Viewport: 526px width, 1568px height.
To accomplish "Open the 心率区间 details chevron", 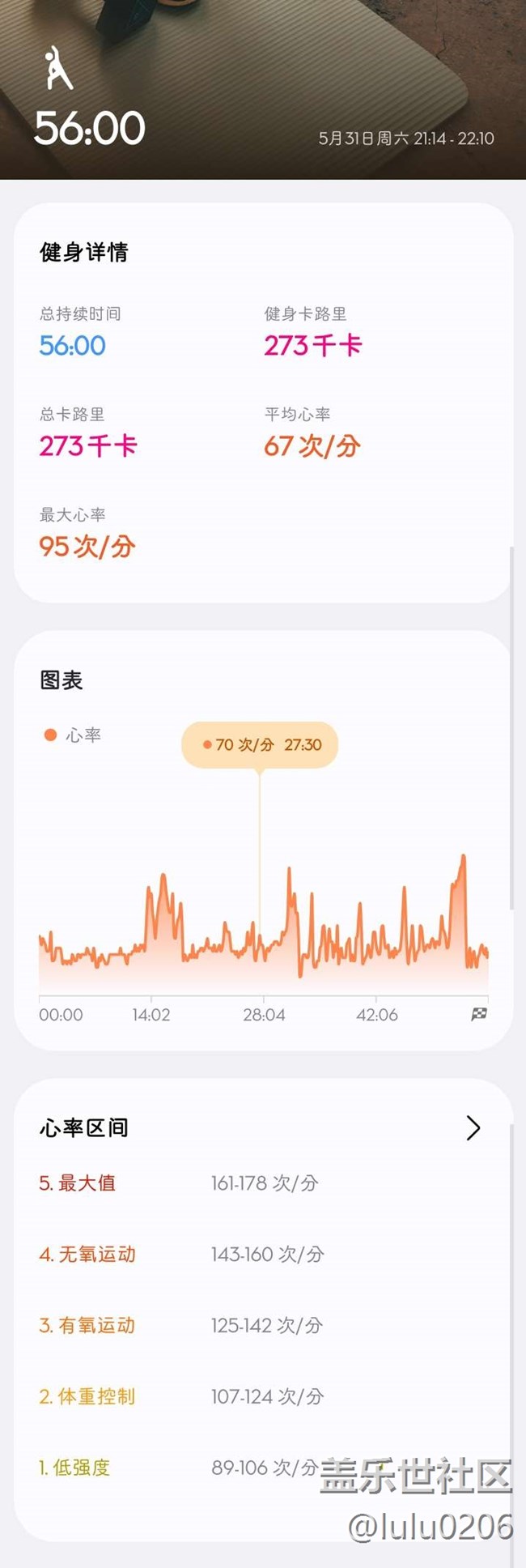I will point(473,1127).
